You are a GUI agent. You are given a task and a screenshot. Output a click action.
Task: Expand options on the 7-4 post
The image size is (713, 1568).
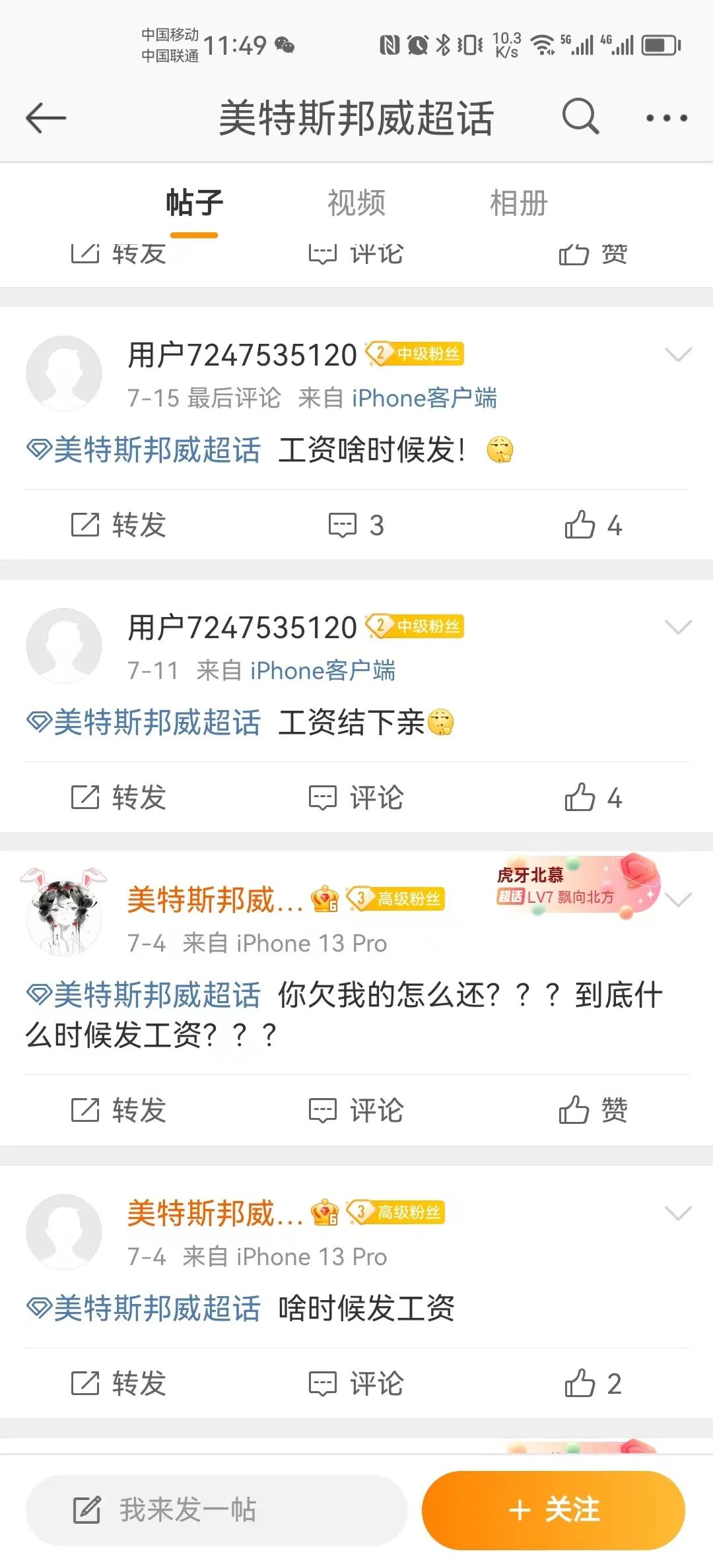coord(677,898)
